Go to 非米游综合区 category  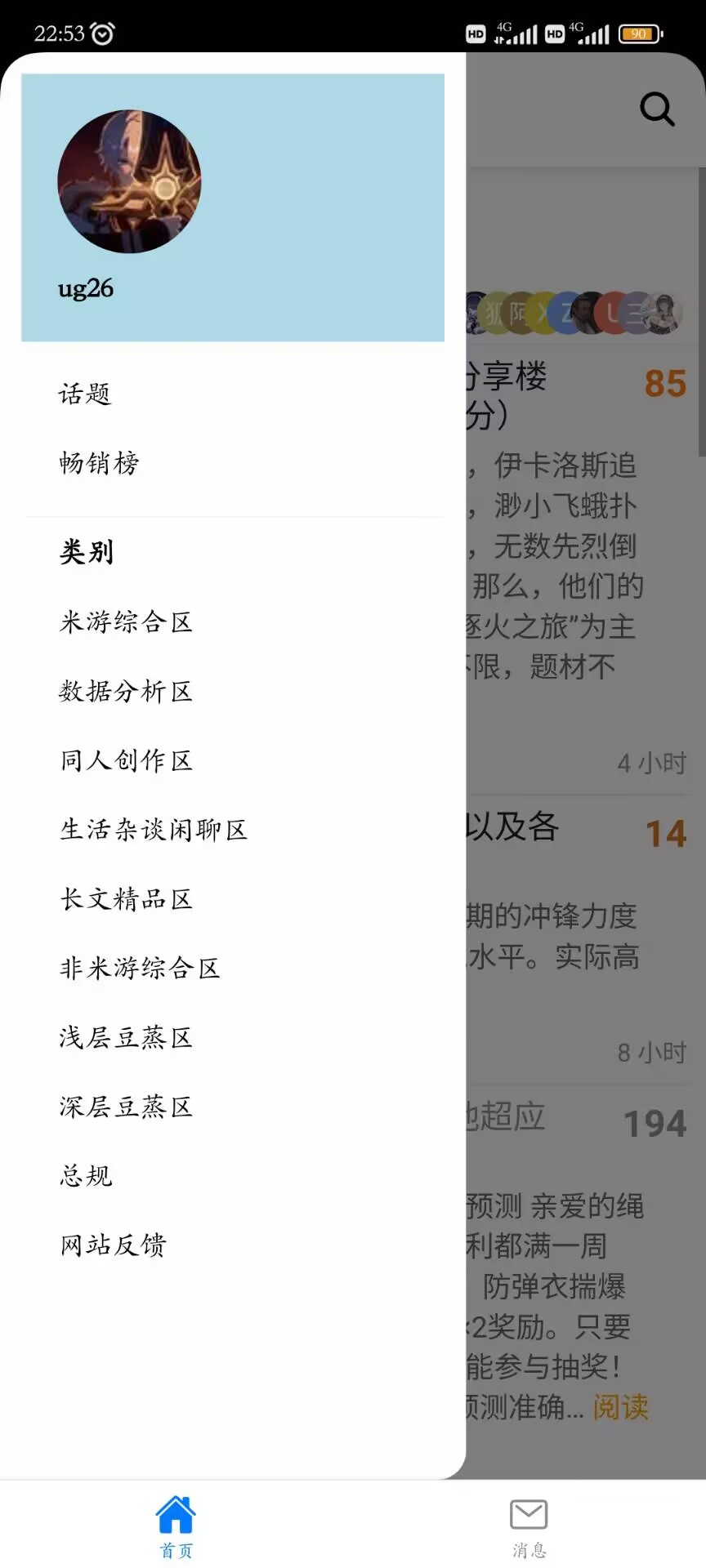[140, 969]
